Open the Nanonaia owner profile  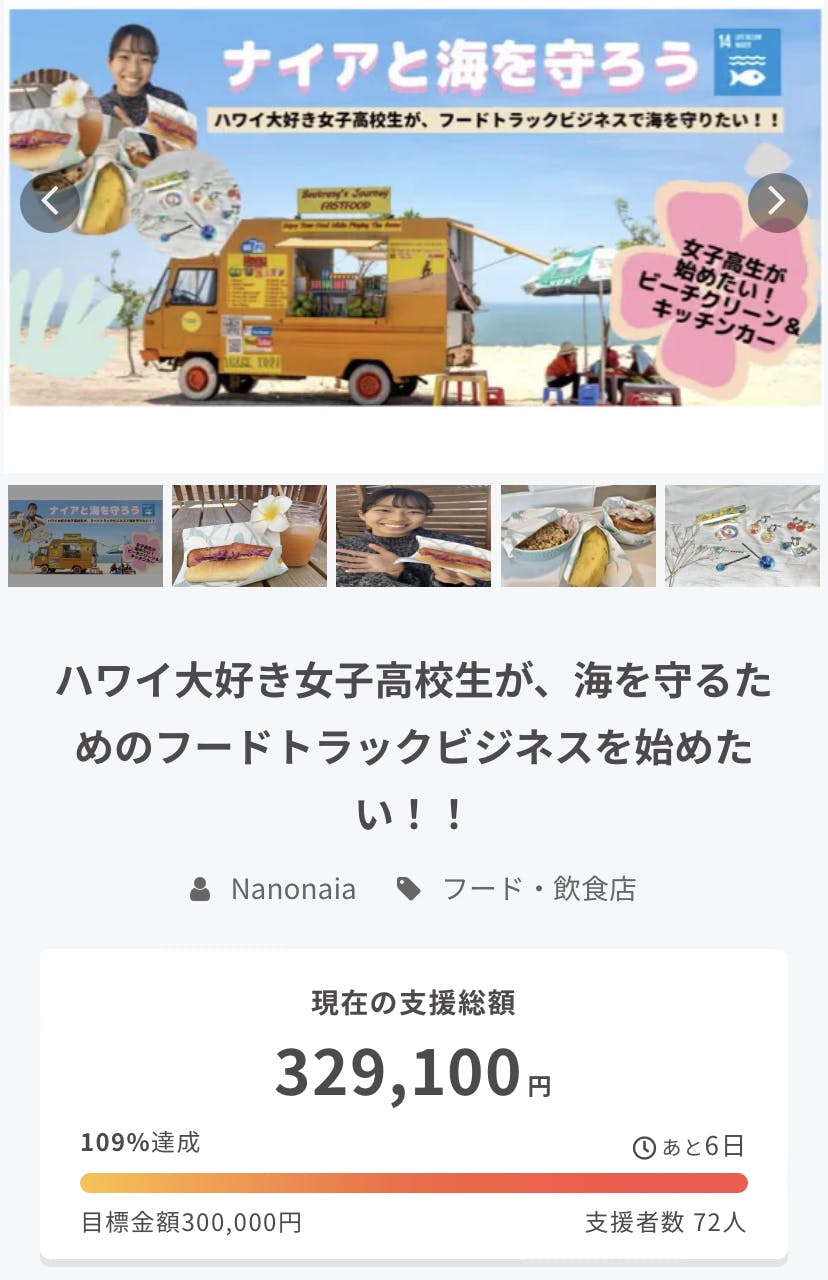[293, 888]
